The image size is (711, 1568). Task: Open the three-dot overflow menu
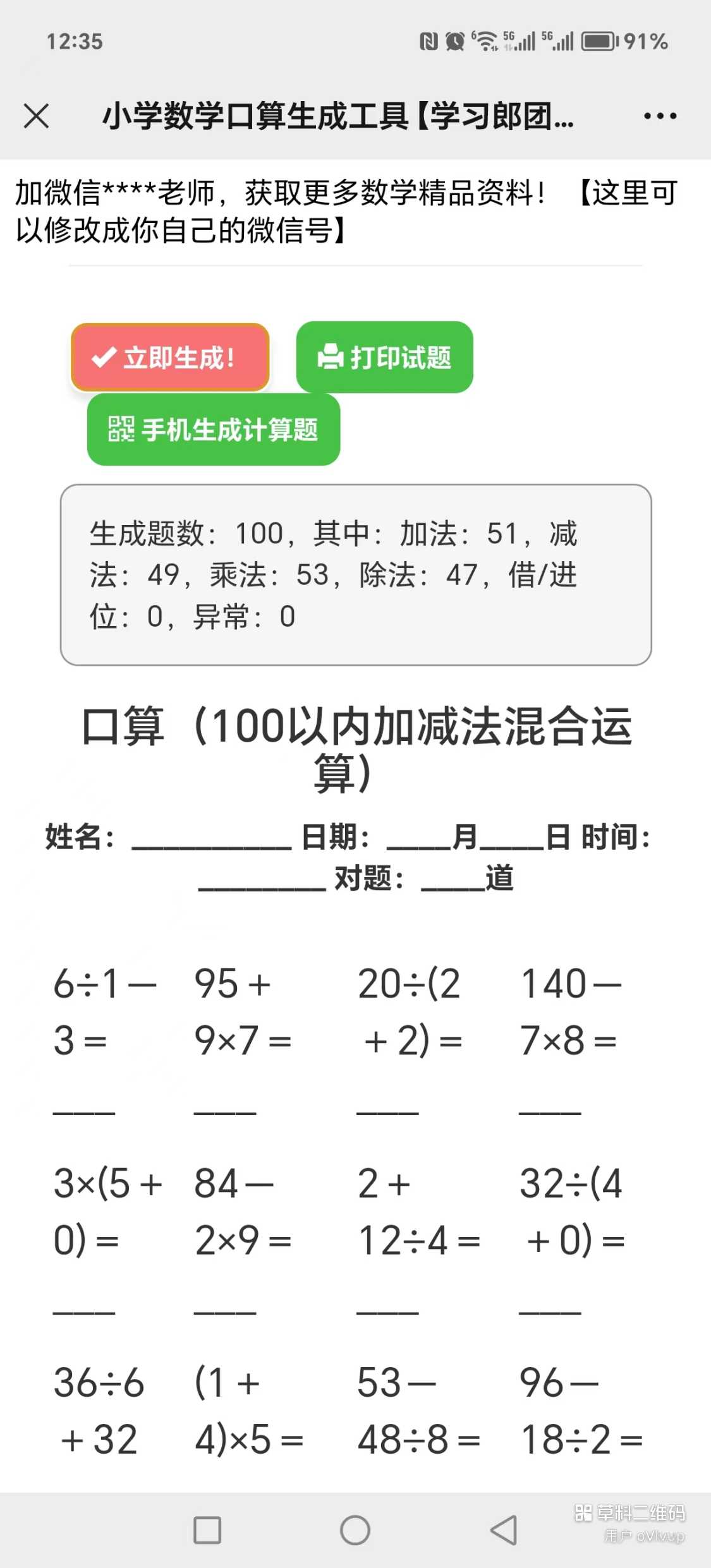[x=660, y=116]
